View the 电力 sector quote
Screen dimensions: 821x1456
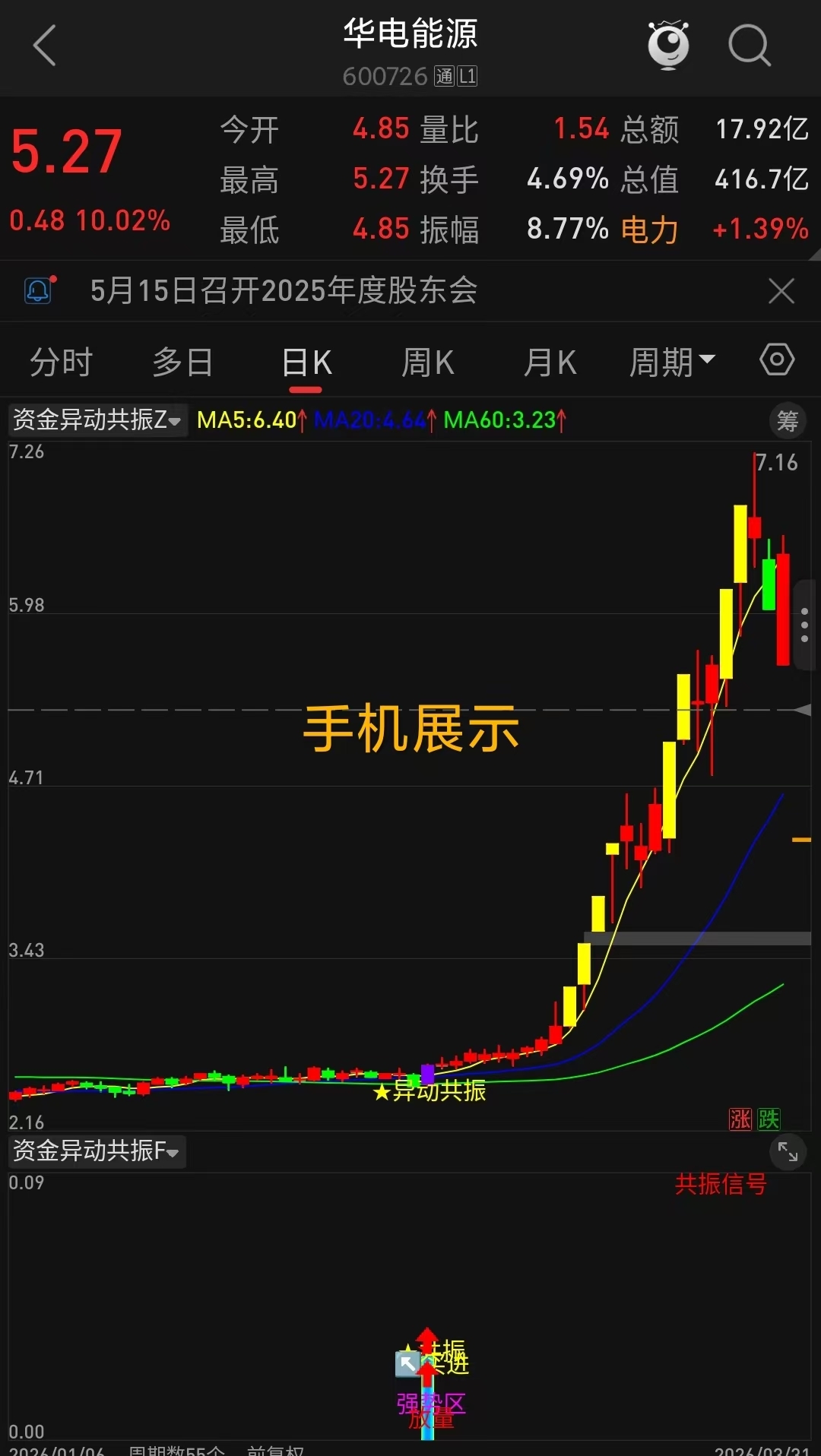[x=649, y=229]
